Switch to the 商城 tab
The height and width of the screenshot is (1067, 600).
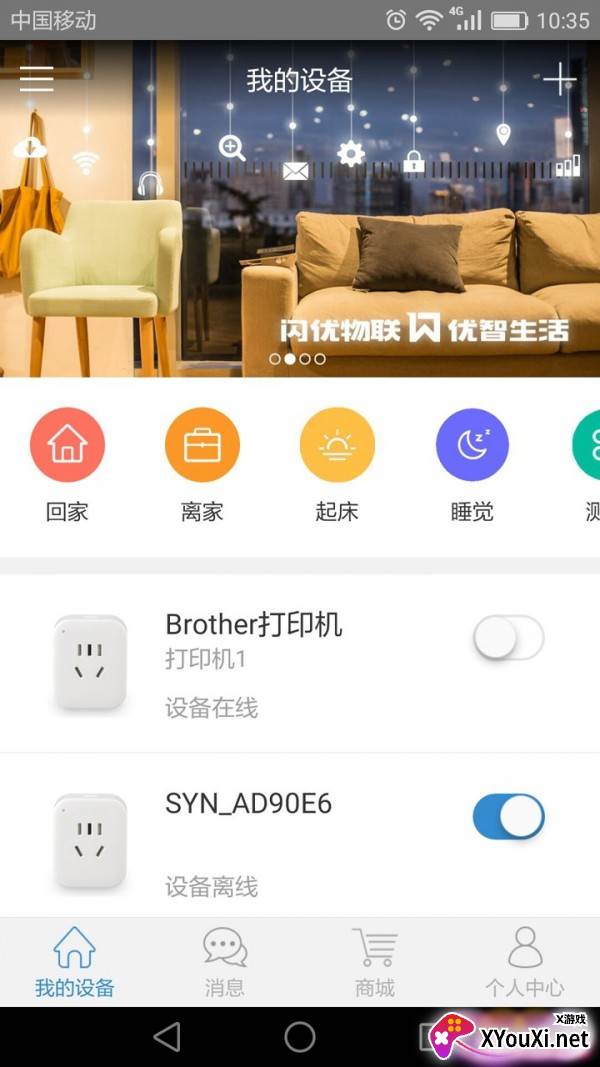(375, 961)
